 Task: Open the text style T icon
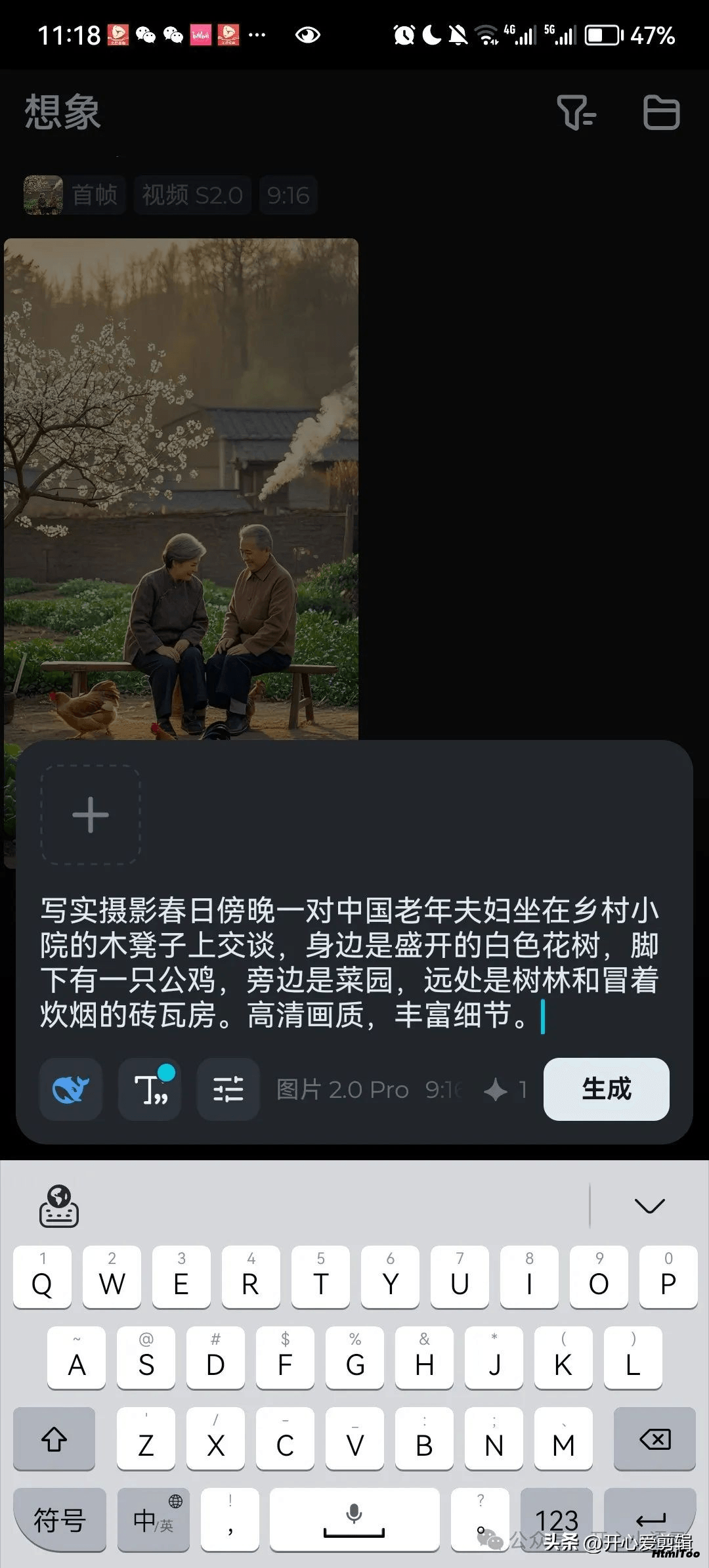[x=150, y=1089]
